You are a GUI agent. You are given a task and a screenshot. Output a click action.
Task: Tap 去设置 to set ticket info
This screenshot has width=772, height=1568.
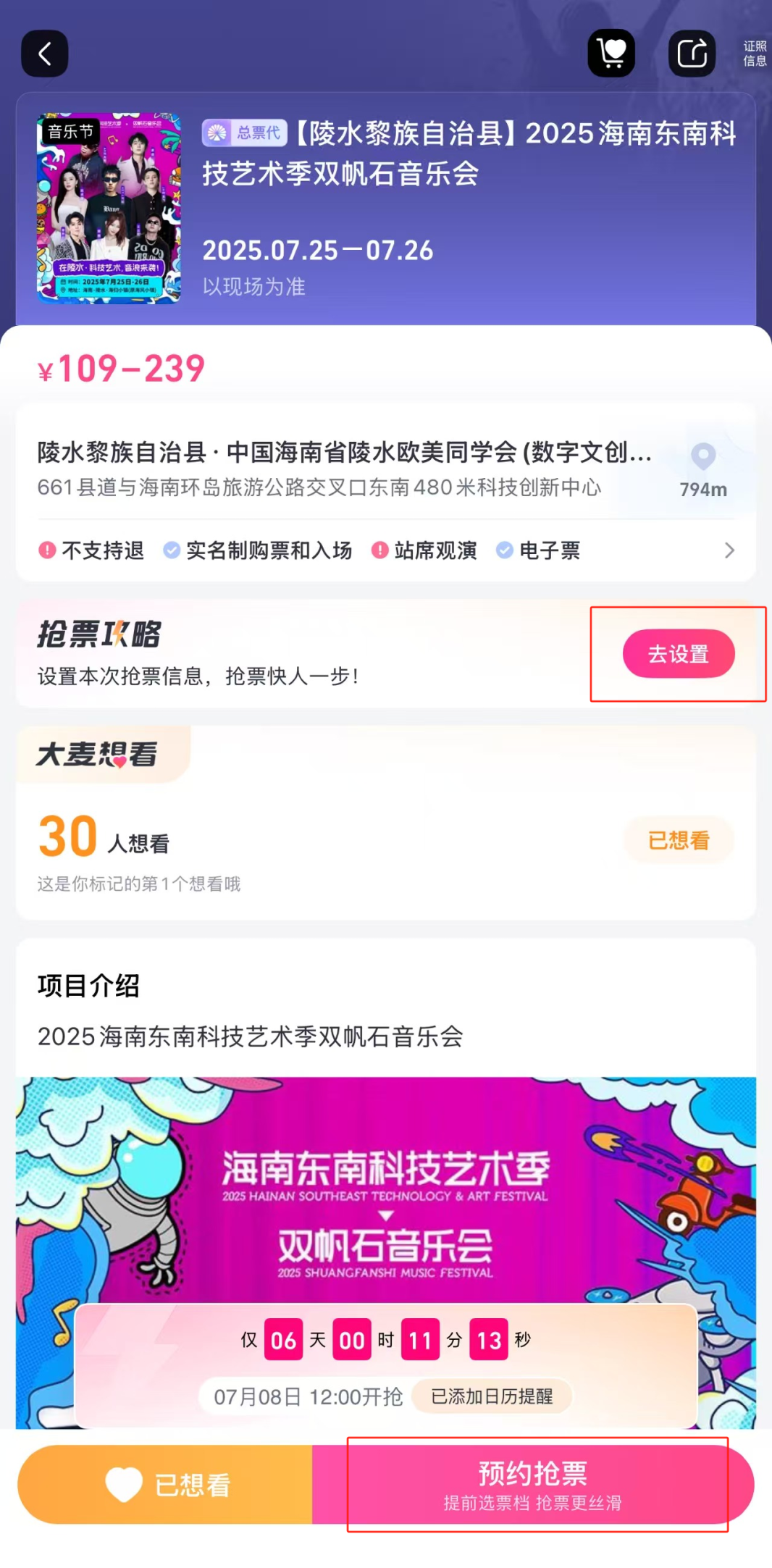click(679, 654)
